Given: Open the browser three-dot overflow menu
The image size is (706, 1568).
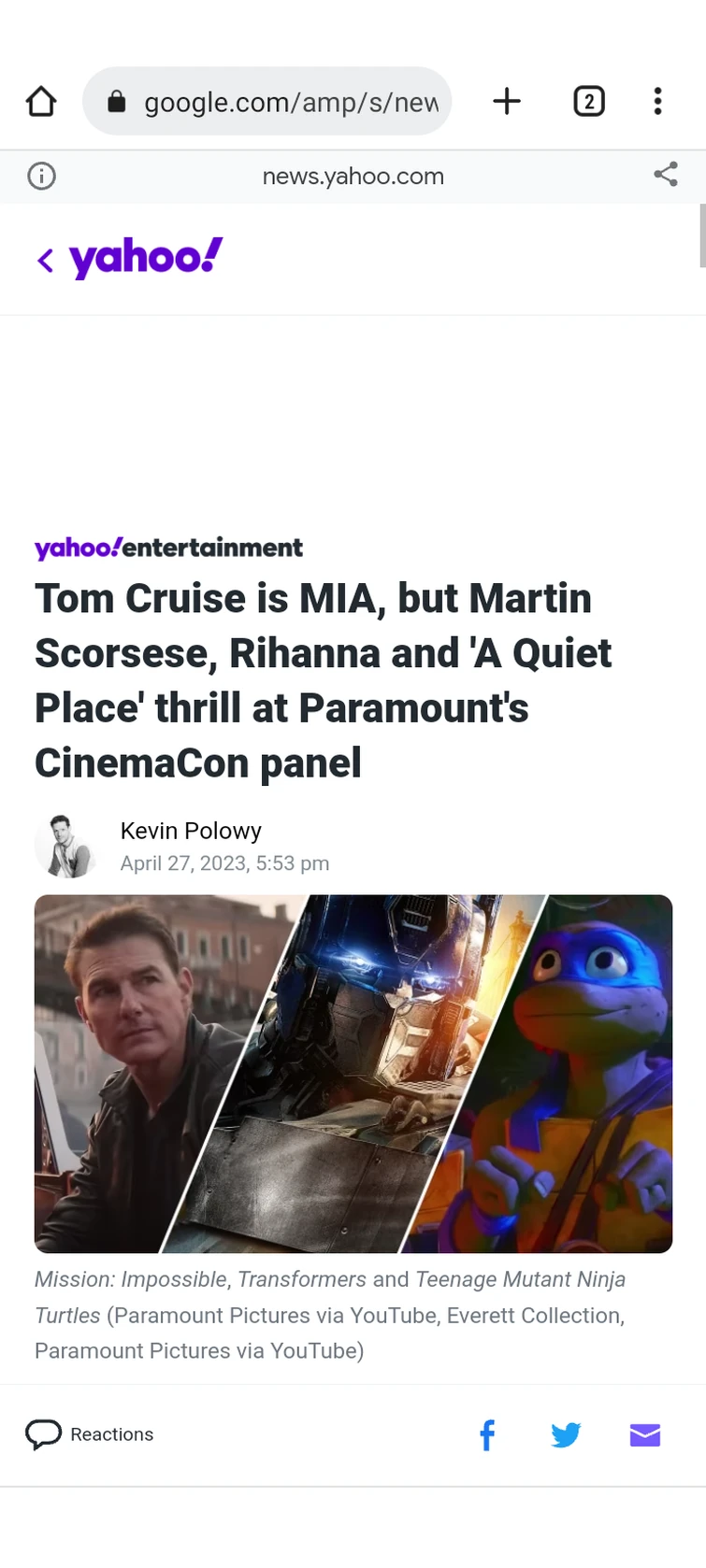Looking at the screenshot, I should [x=657, y=101].
